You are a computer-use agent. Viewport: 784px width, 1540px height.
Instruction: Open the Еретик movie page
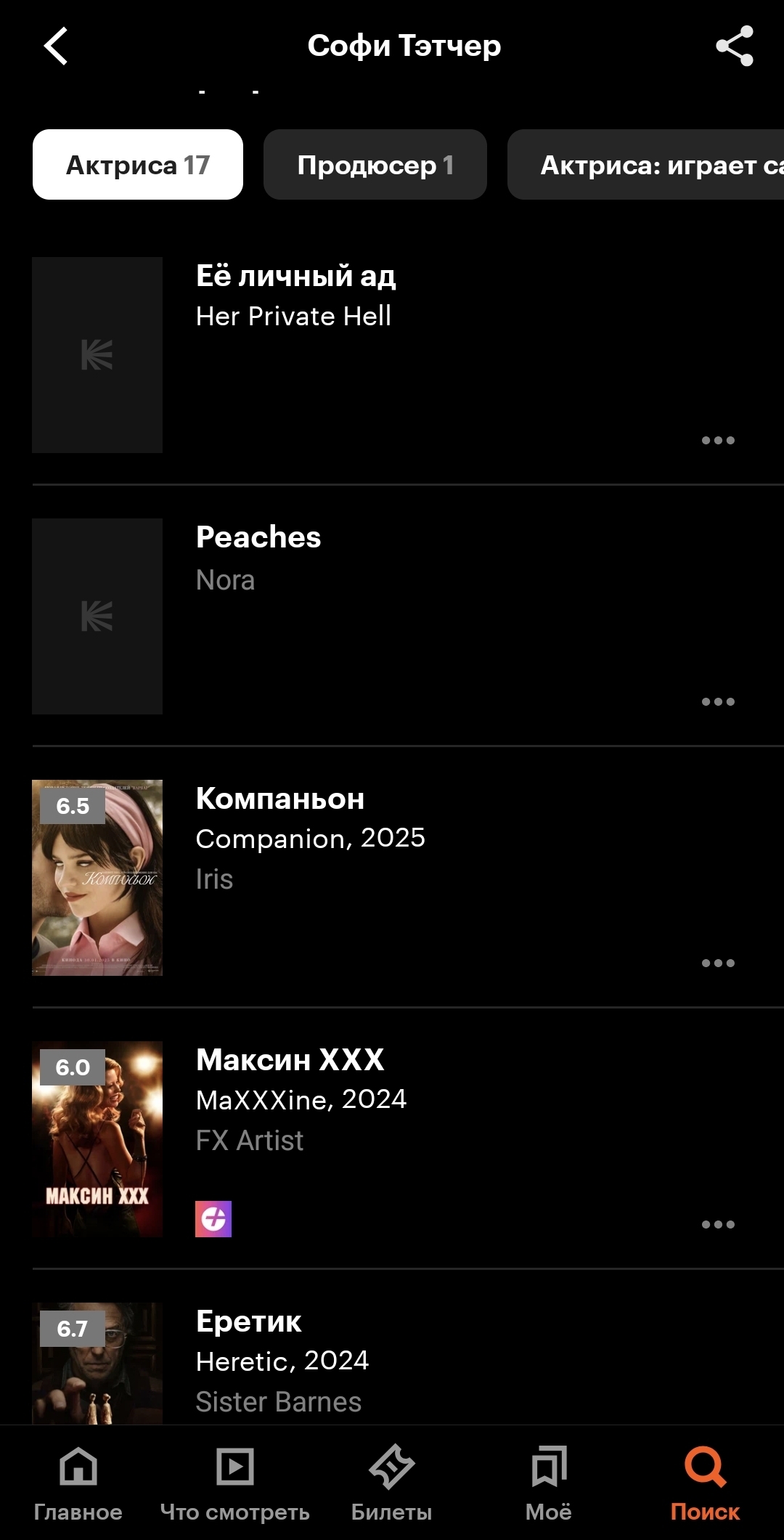249,1322
